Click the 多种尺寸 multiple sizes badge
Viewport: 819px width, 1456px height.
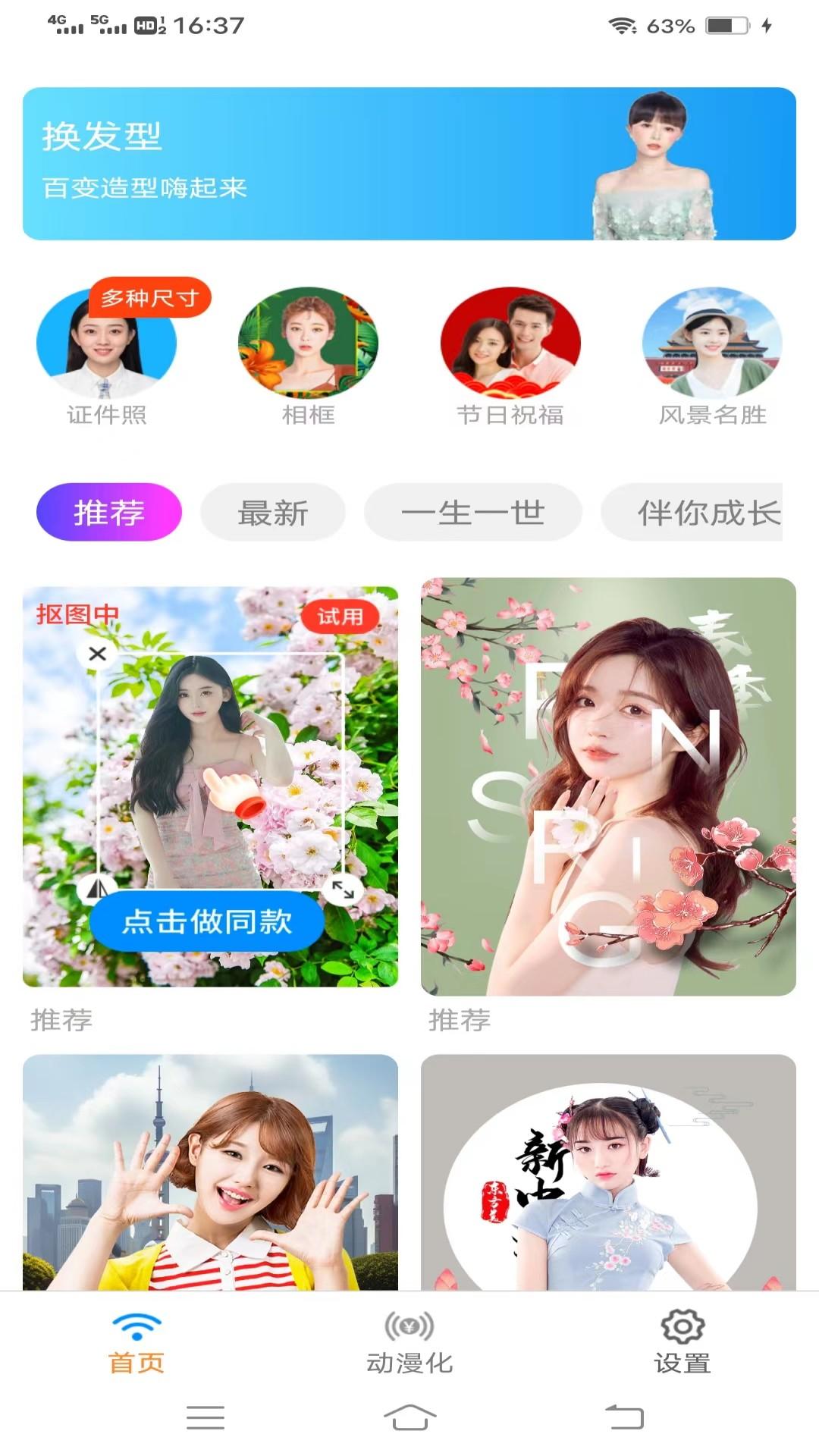(150, 298)
